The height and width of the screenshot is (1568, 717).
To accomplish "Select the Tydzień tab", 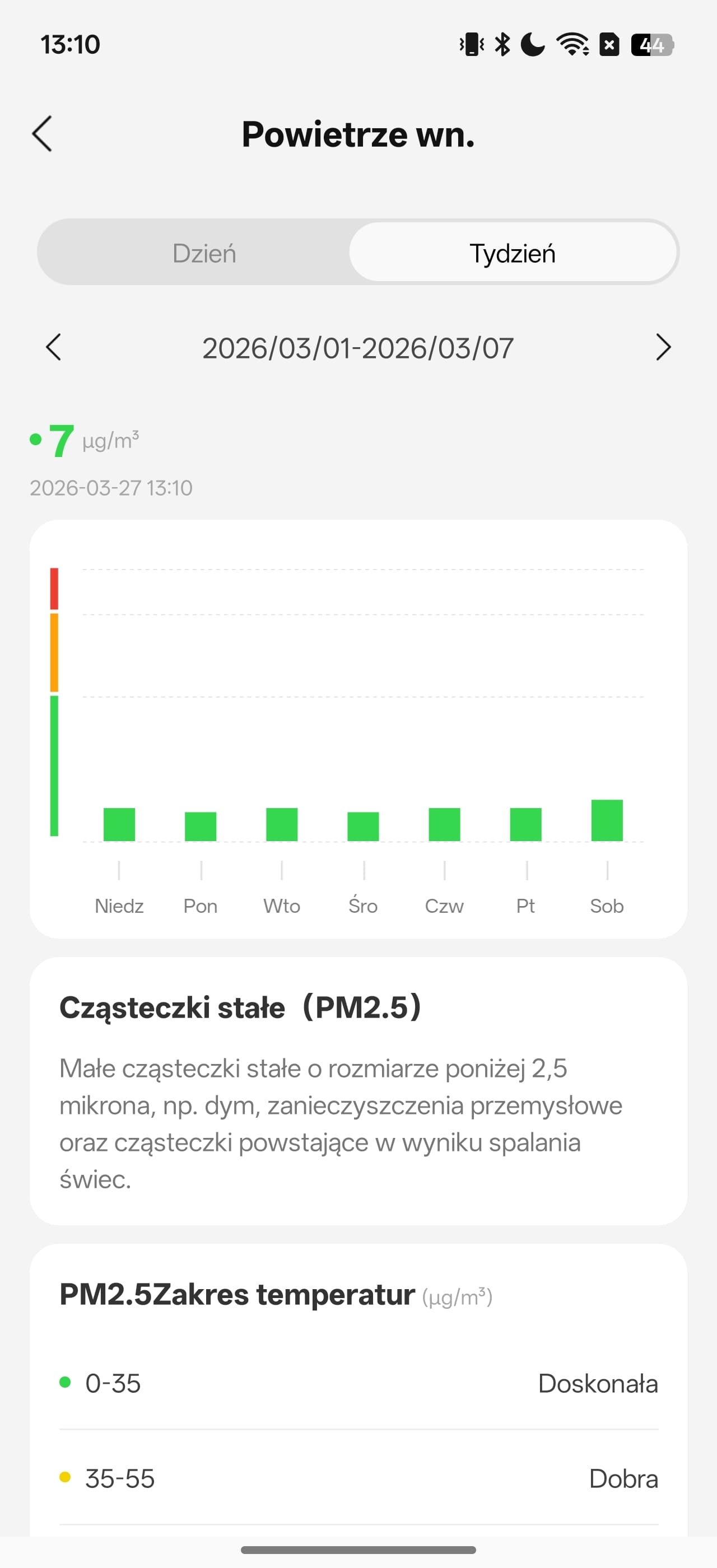I will [x=513, y=253].
